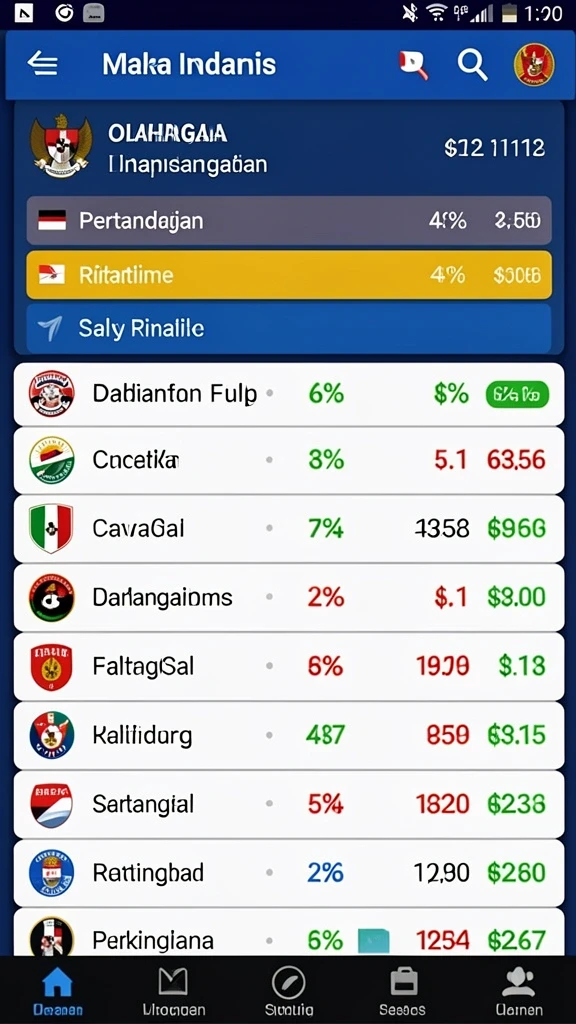
Task: Open the Dabianfon Fulp row
Action: pyautogui.click(x=289, y=394)
